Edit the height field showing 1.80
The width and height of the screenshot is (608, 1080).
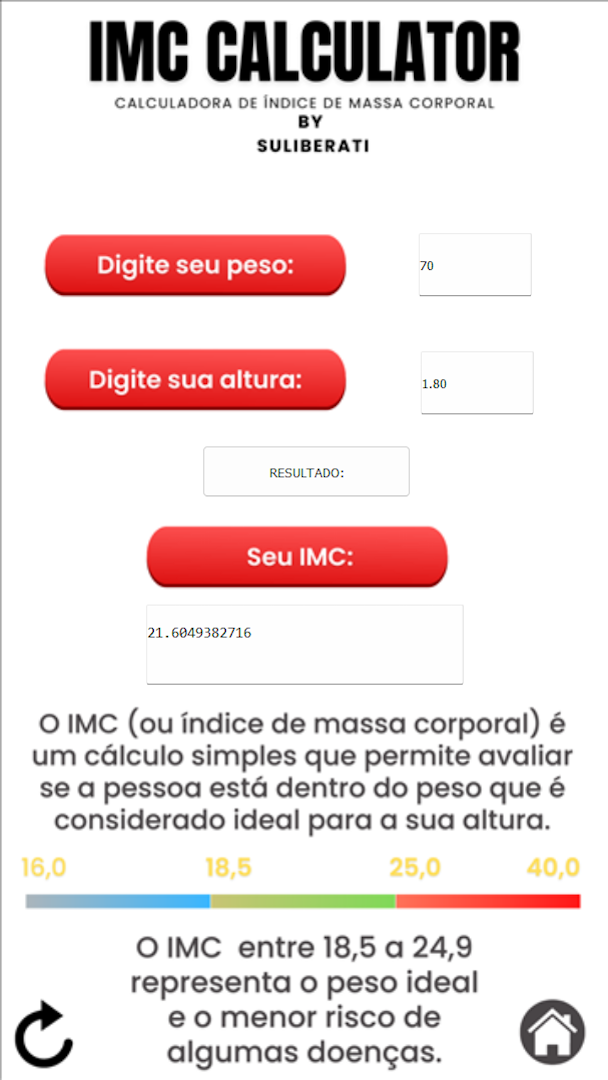point(477,382)
